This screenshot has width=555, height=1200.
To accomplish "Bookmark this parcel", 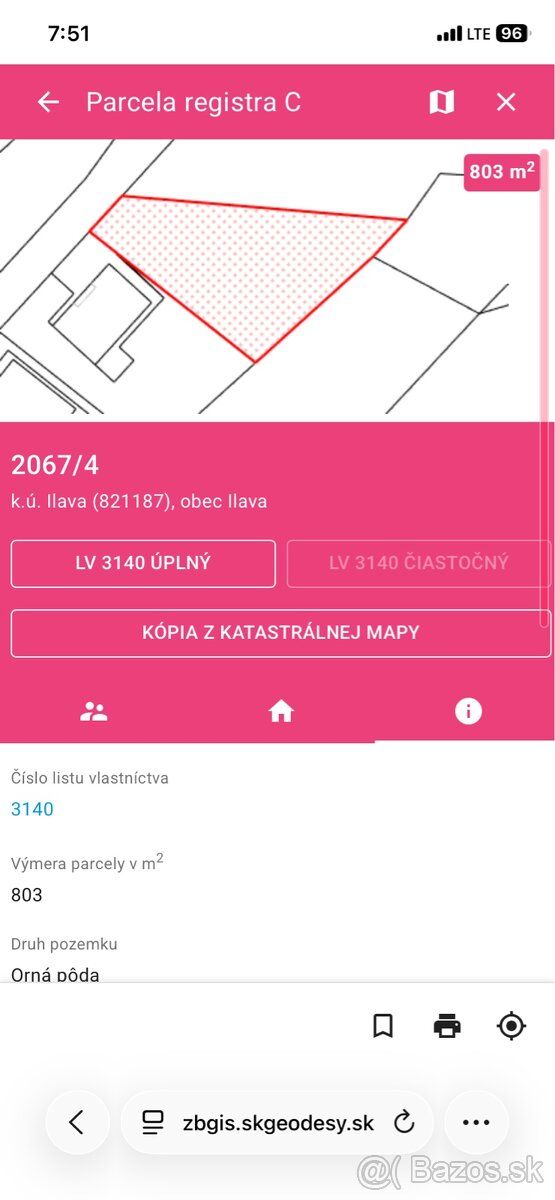I will (382, 1025).
